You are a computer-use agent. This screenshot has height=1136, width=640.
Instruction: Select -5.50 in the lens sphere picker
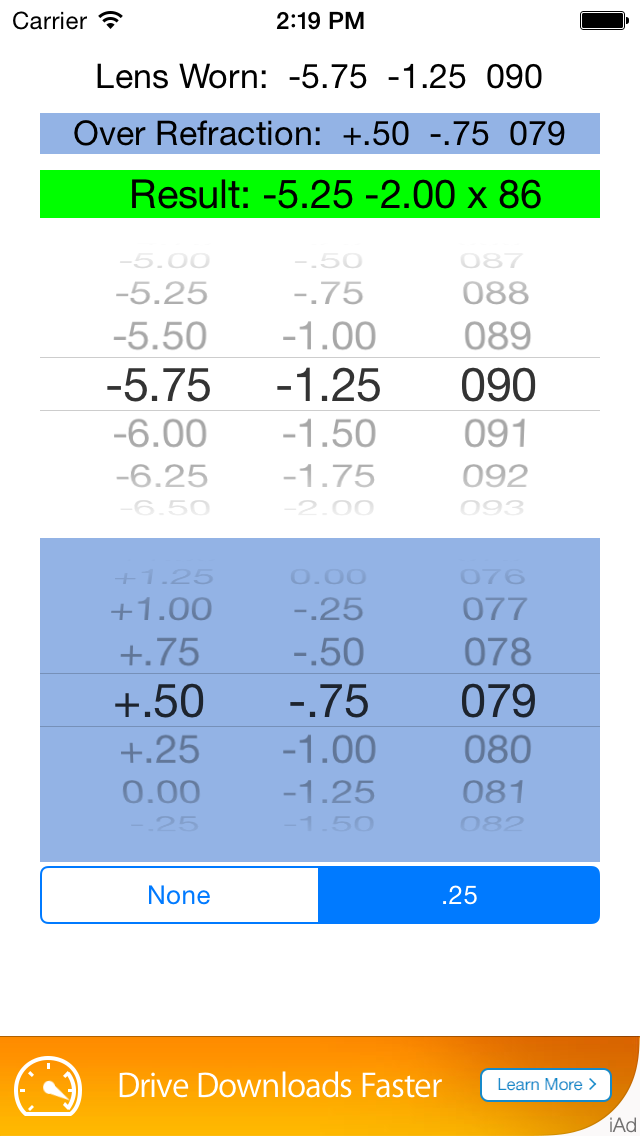click(x=160, y=337)
